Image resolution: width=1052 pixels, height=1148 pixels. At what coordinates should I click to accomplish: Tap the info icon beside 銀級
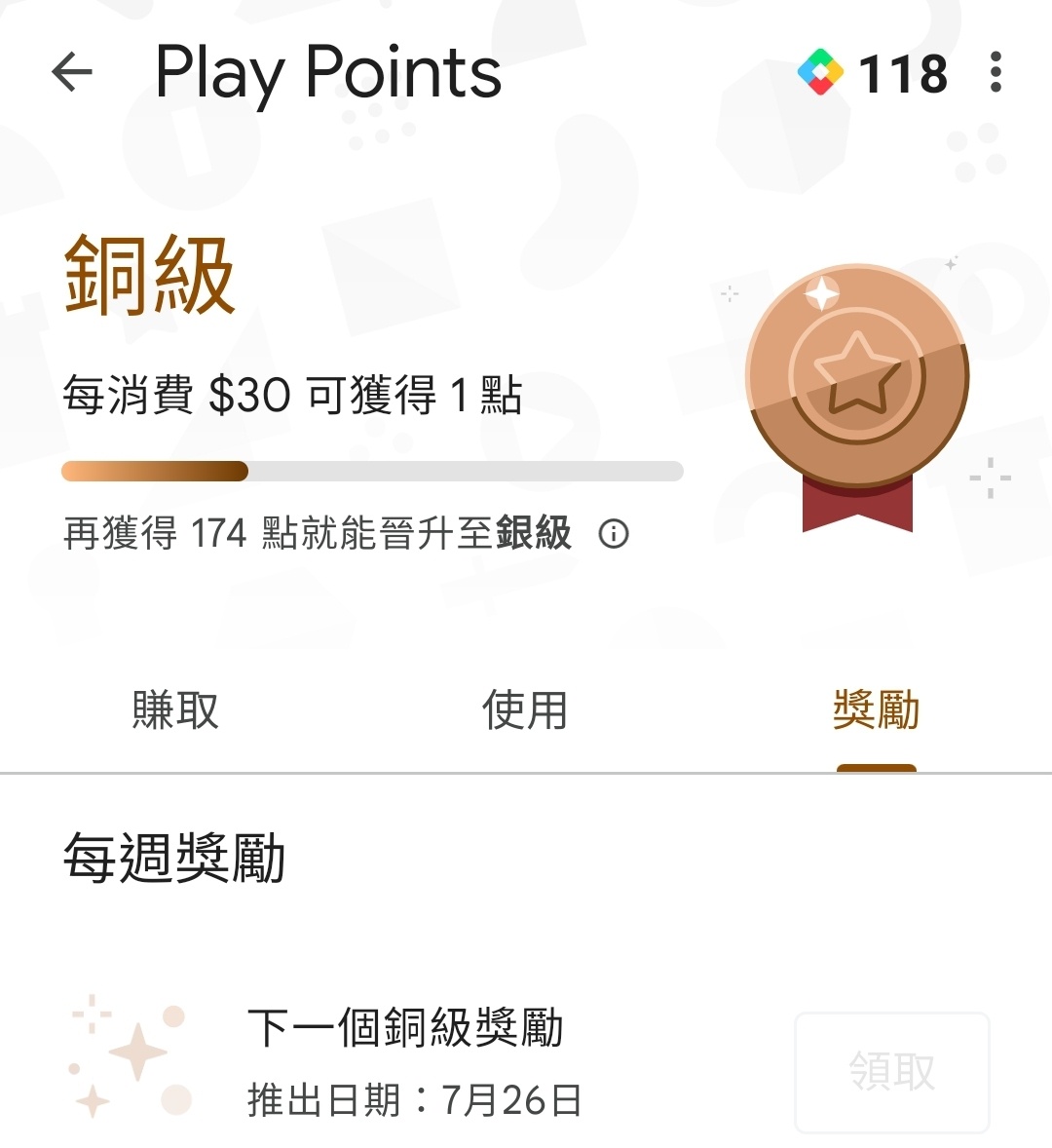point(614,534)
